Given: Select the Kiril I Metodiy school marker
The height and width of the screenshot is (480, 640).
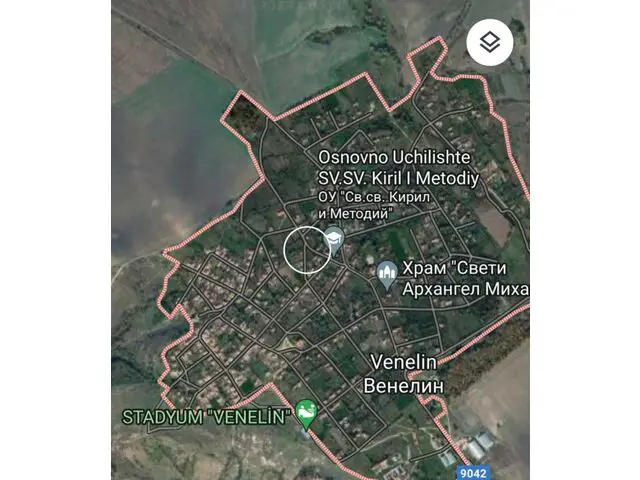Looking at the screenshot, I should click(x=335, y=236).
